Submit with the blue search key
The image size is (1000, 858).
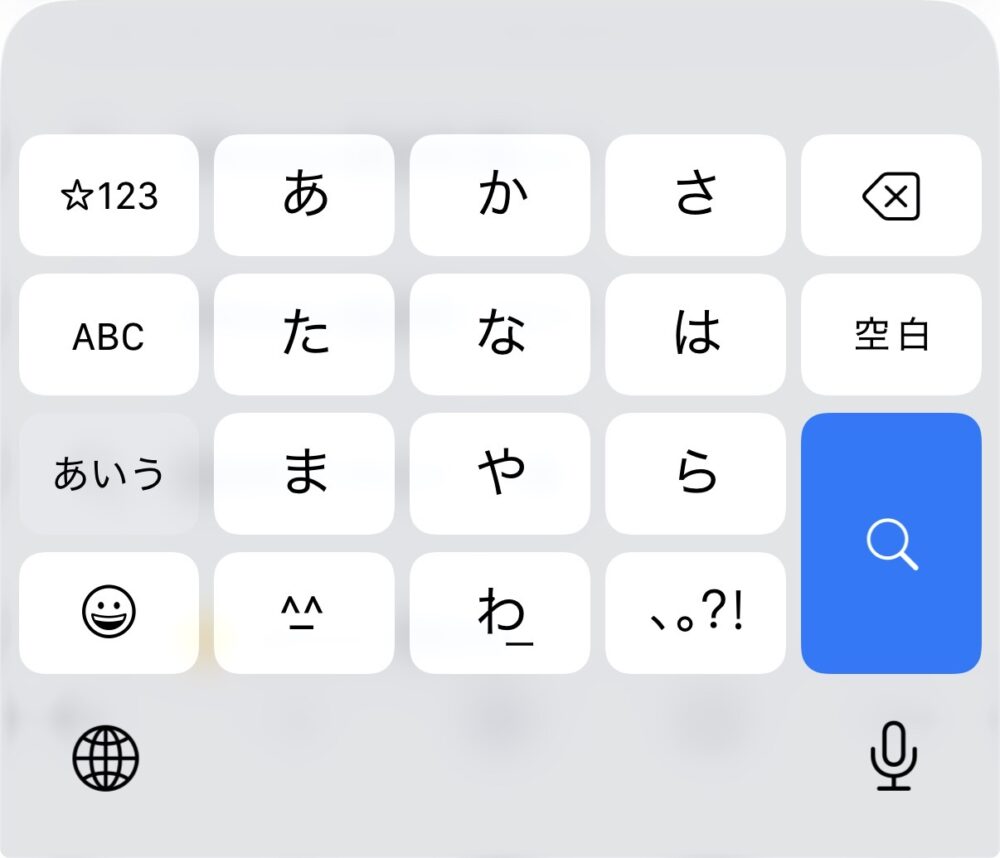pos(890,543)
